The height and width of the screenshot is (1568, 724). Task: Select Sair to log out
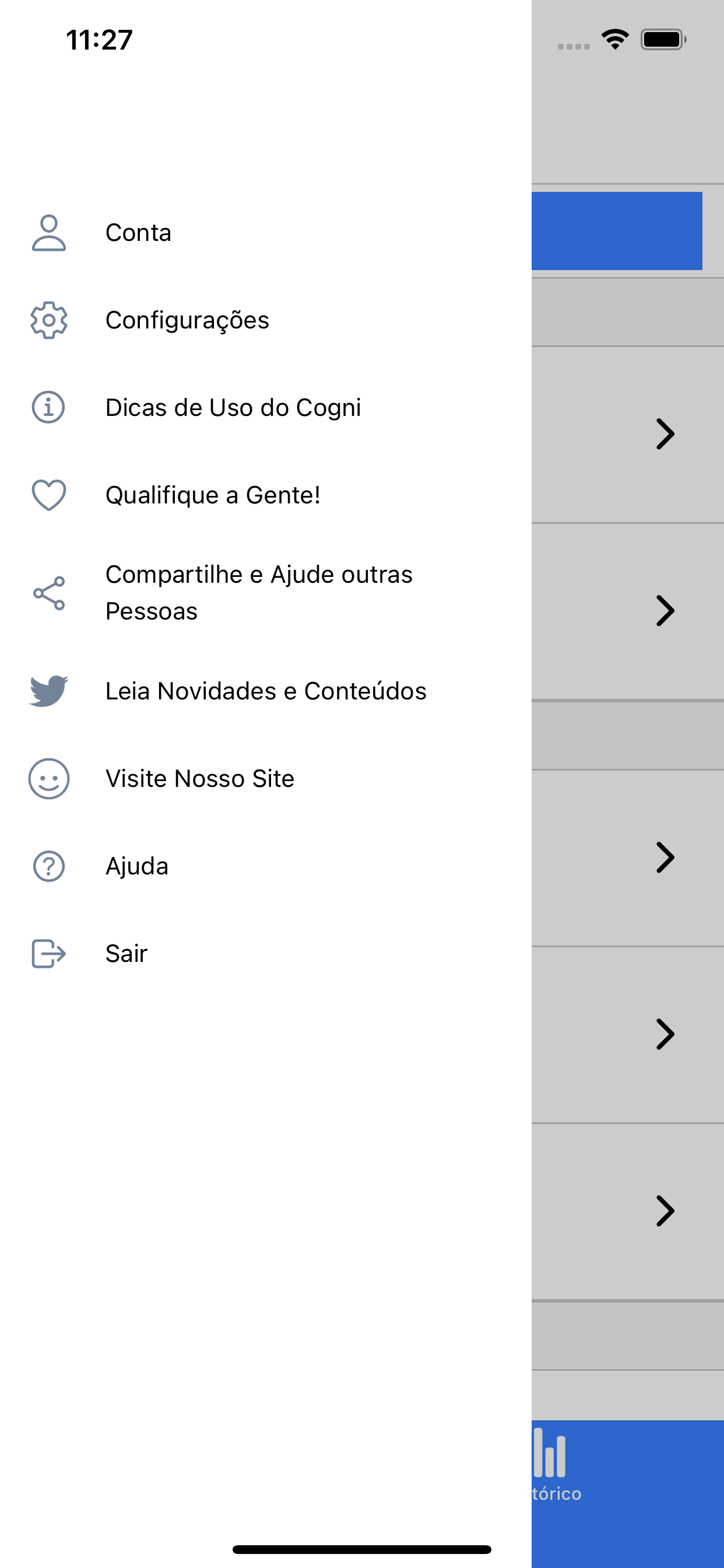click(126, 954)
